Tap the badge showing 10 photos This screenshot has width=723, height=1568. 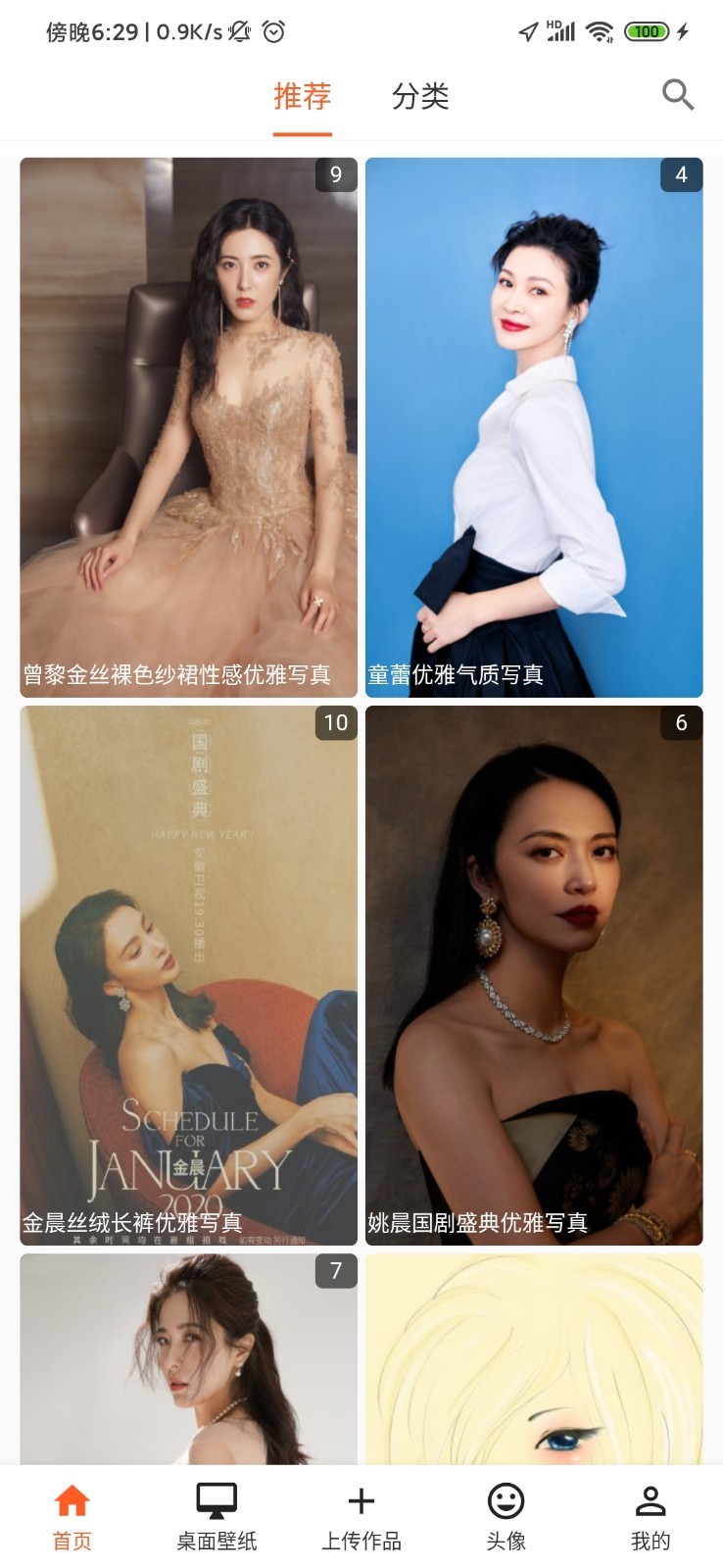[336, 723]
